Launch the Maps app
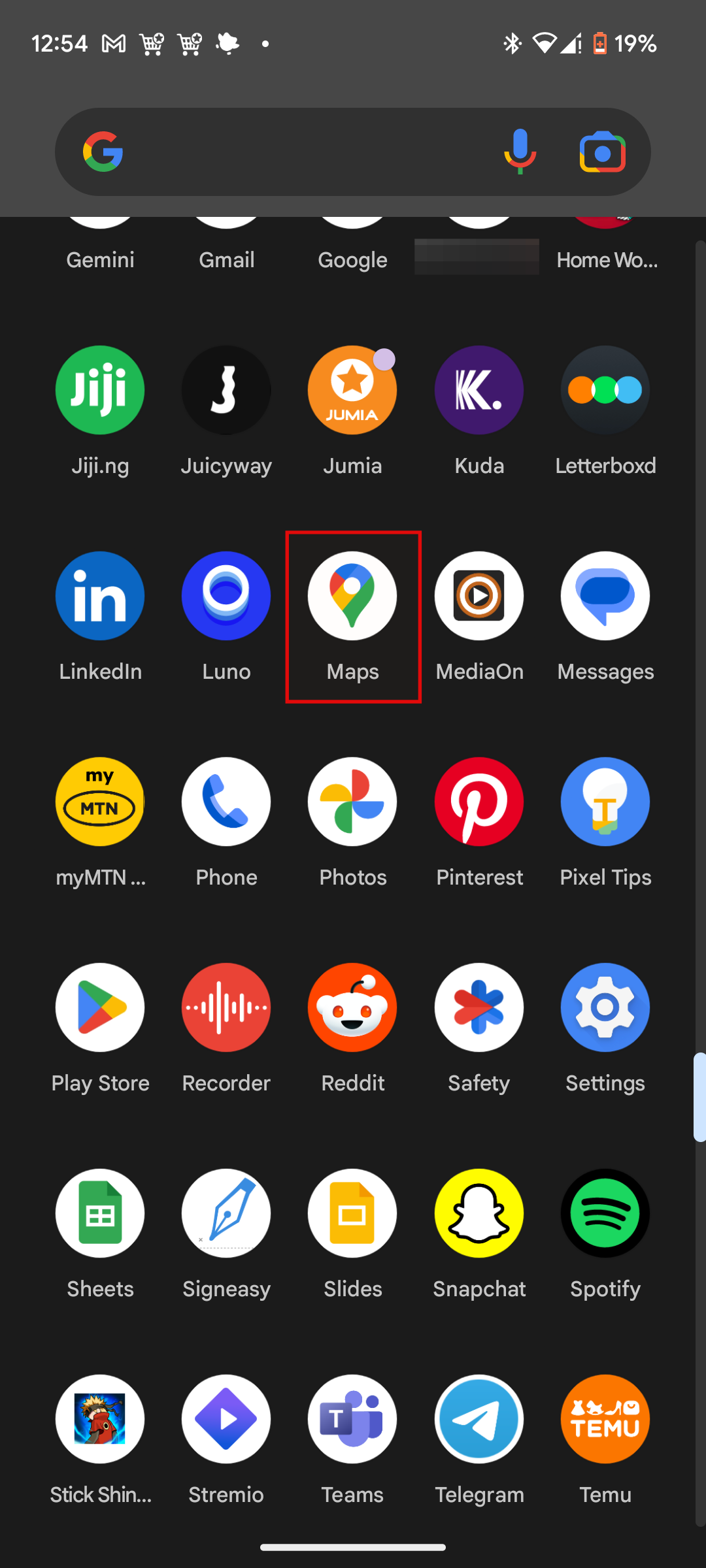Viewport: 706px width, 1568px height. pos(352,596)
